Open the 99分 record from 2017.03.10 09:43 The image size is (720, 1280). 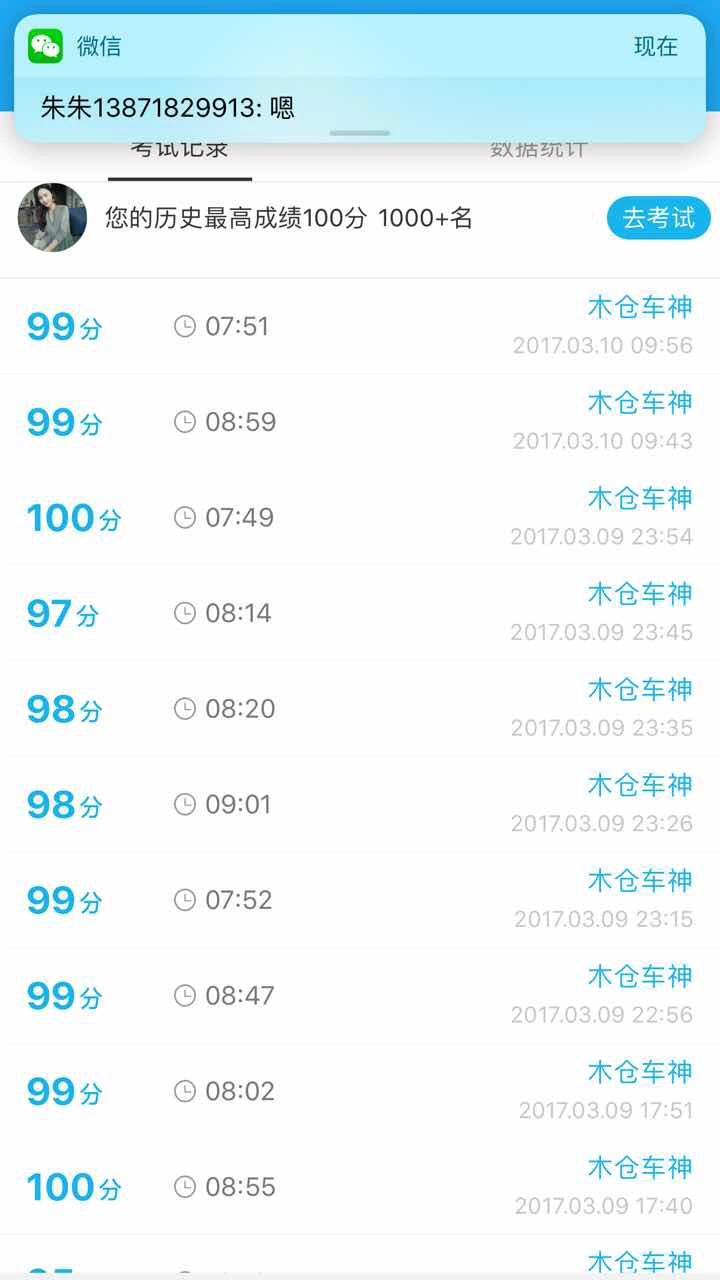point(360,422)
